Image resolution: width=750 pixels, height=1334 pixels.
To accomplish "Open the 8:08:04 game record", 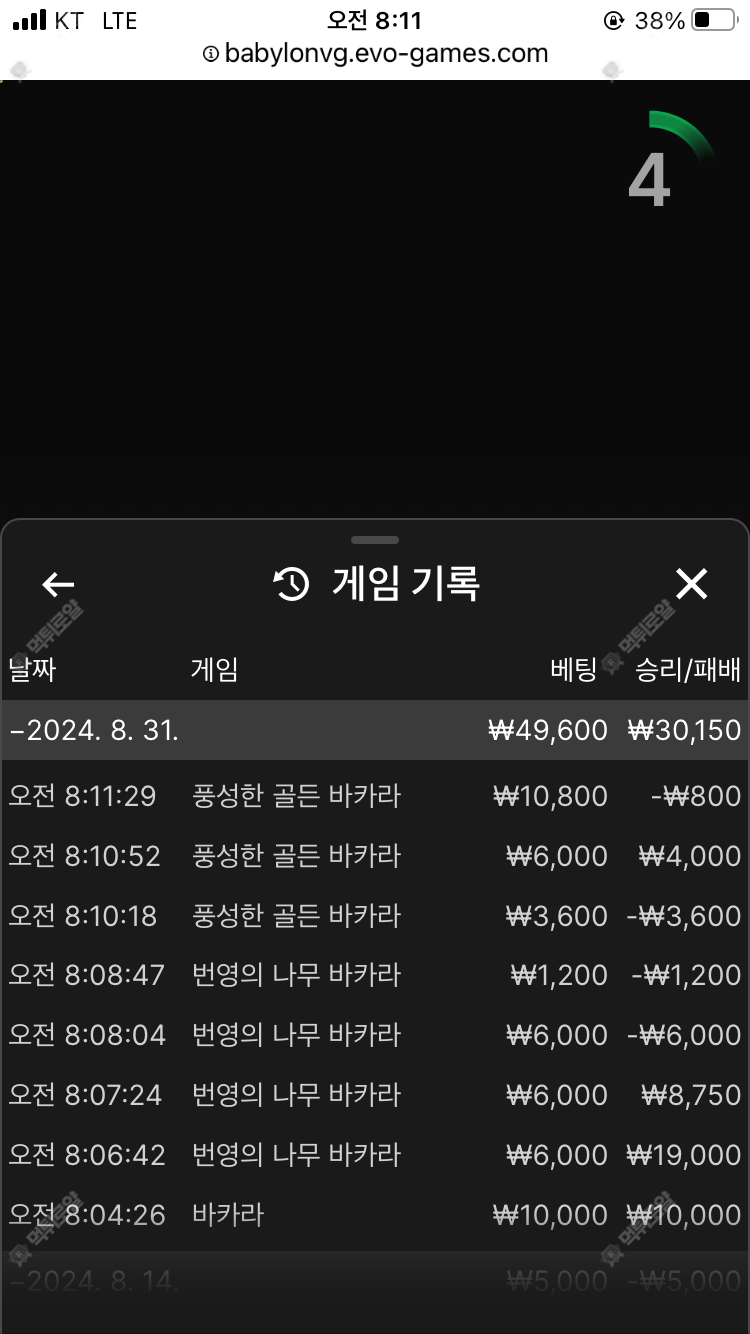I will pyautogui.click(x=375, y=1035).
